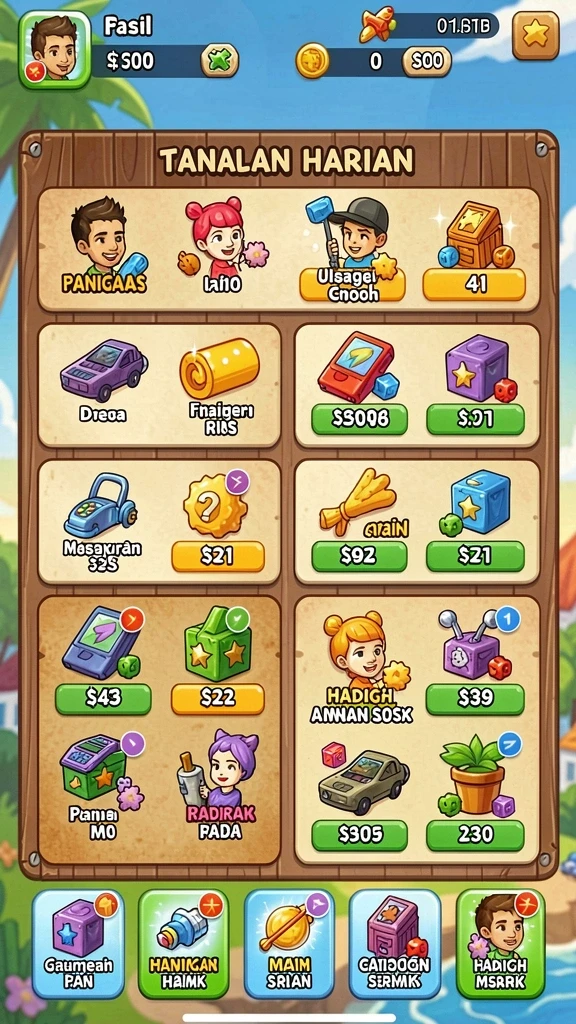This screenshot has height=1024, width=576.
Task: Purchase the car for $305
Action: [x=359, y=836]
